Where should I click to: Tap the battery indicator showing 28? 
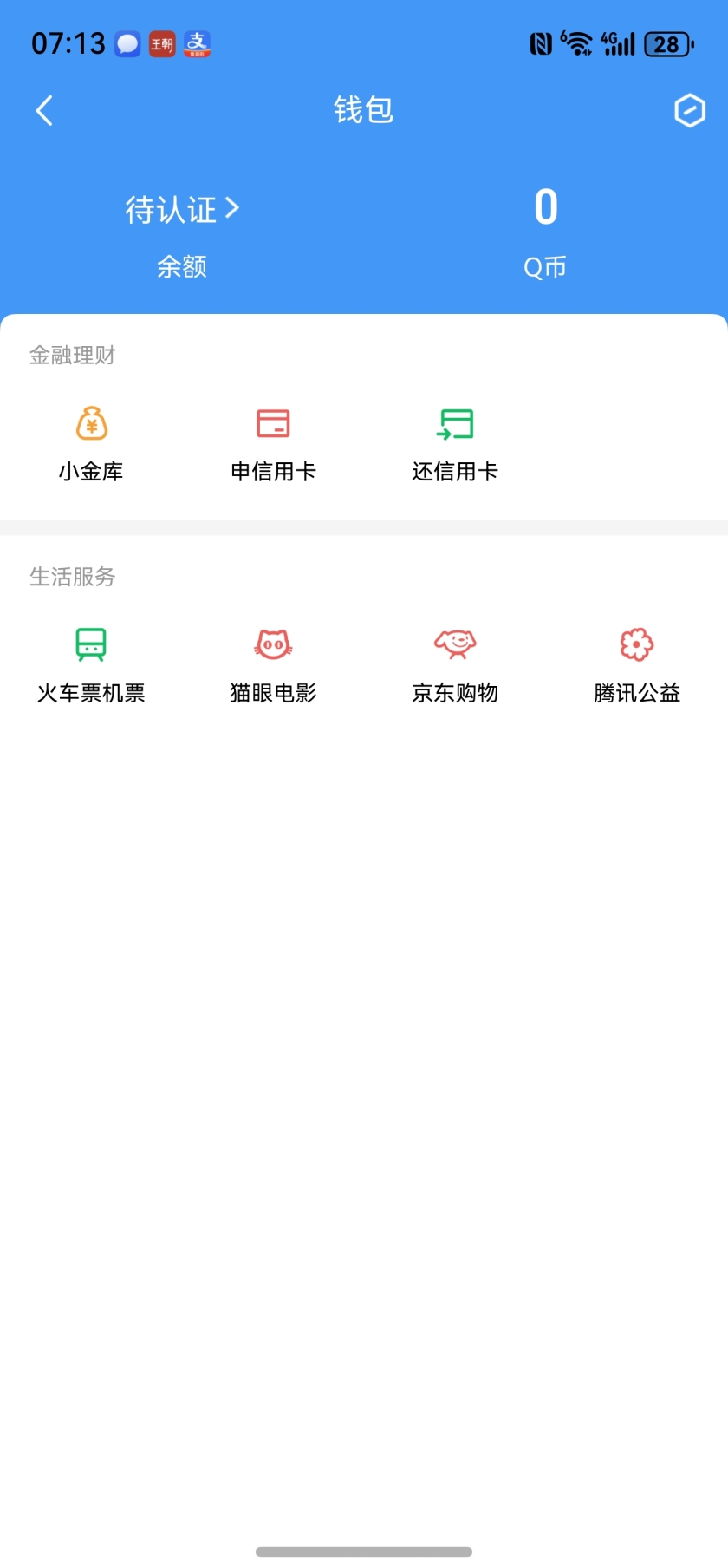[x=667, y=42]
